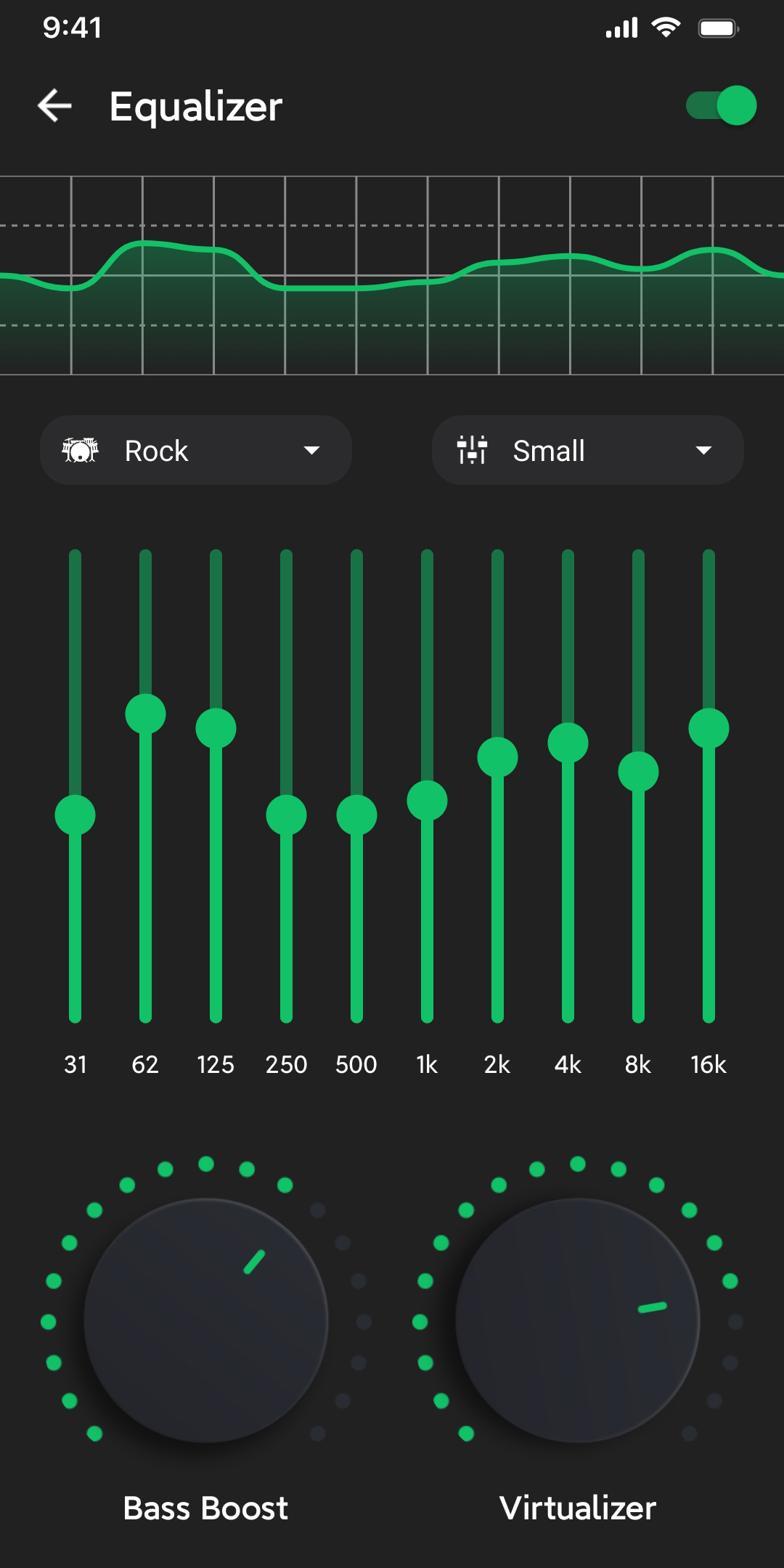Select the Equalizer title label
Image resolution: width=784 pixels, height=1568 pixels.
pyautogui.click(x=196, y=107)
